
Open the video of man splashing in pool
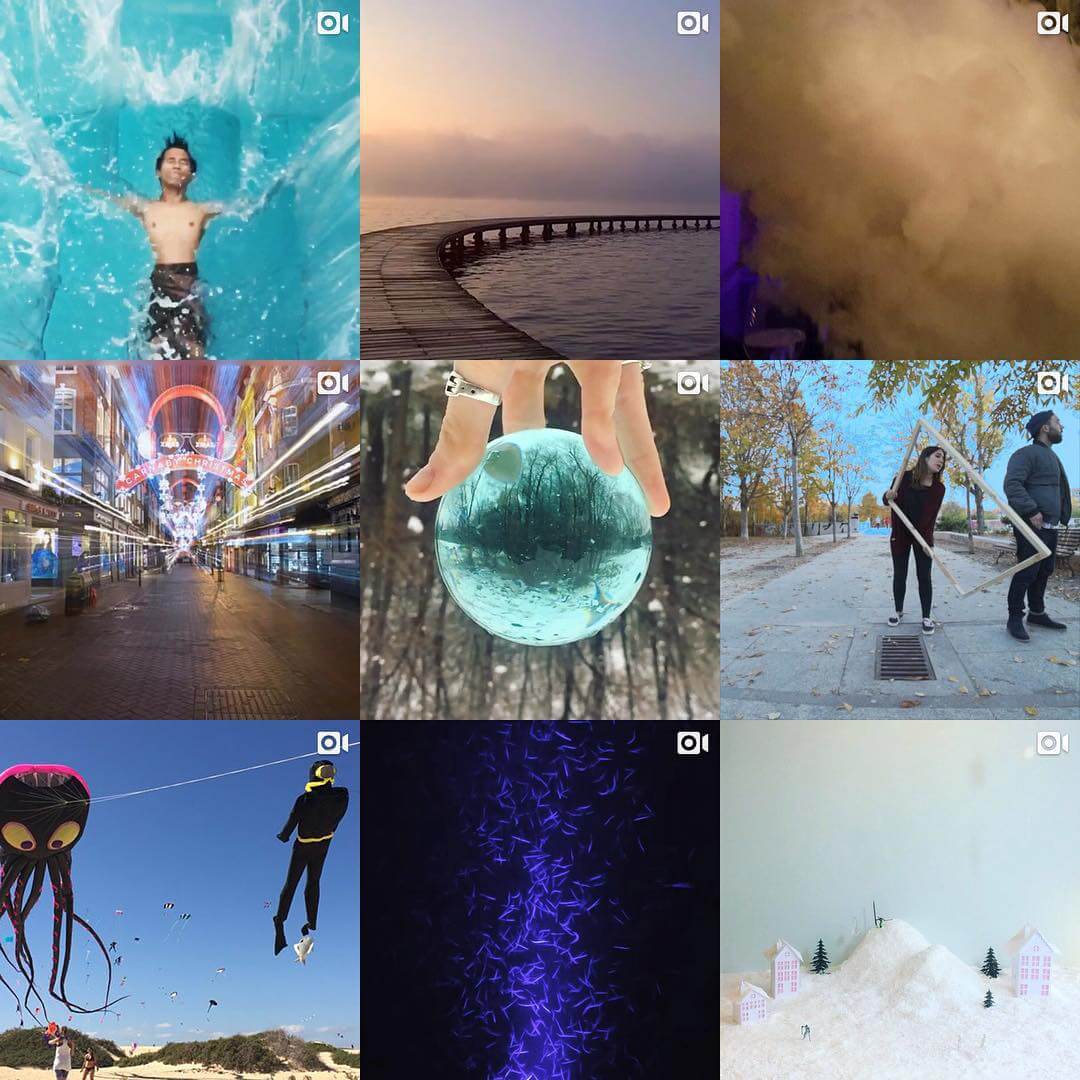180,180
